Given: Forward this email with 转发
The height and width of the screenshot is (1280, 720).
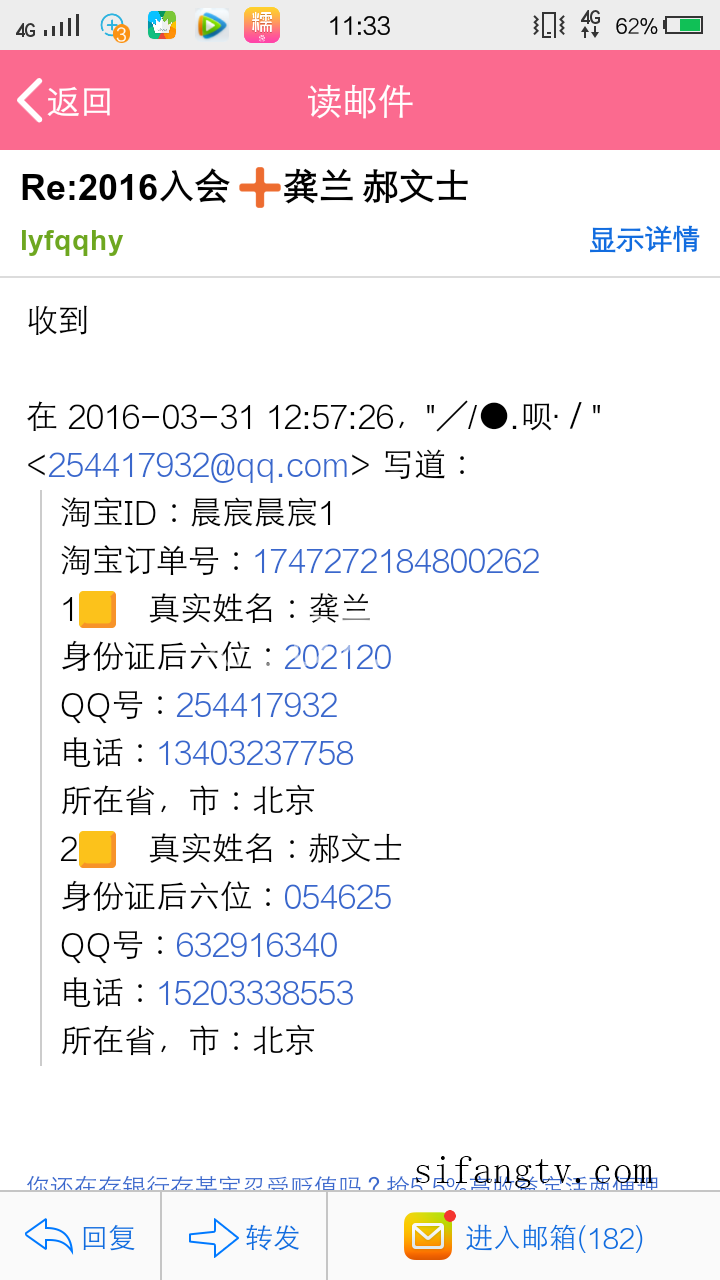Looking at the screenshot, I should tap(244, 1237).
